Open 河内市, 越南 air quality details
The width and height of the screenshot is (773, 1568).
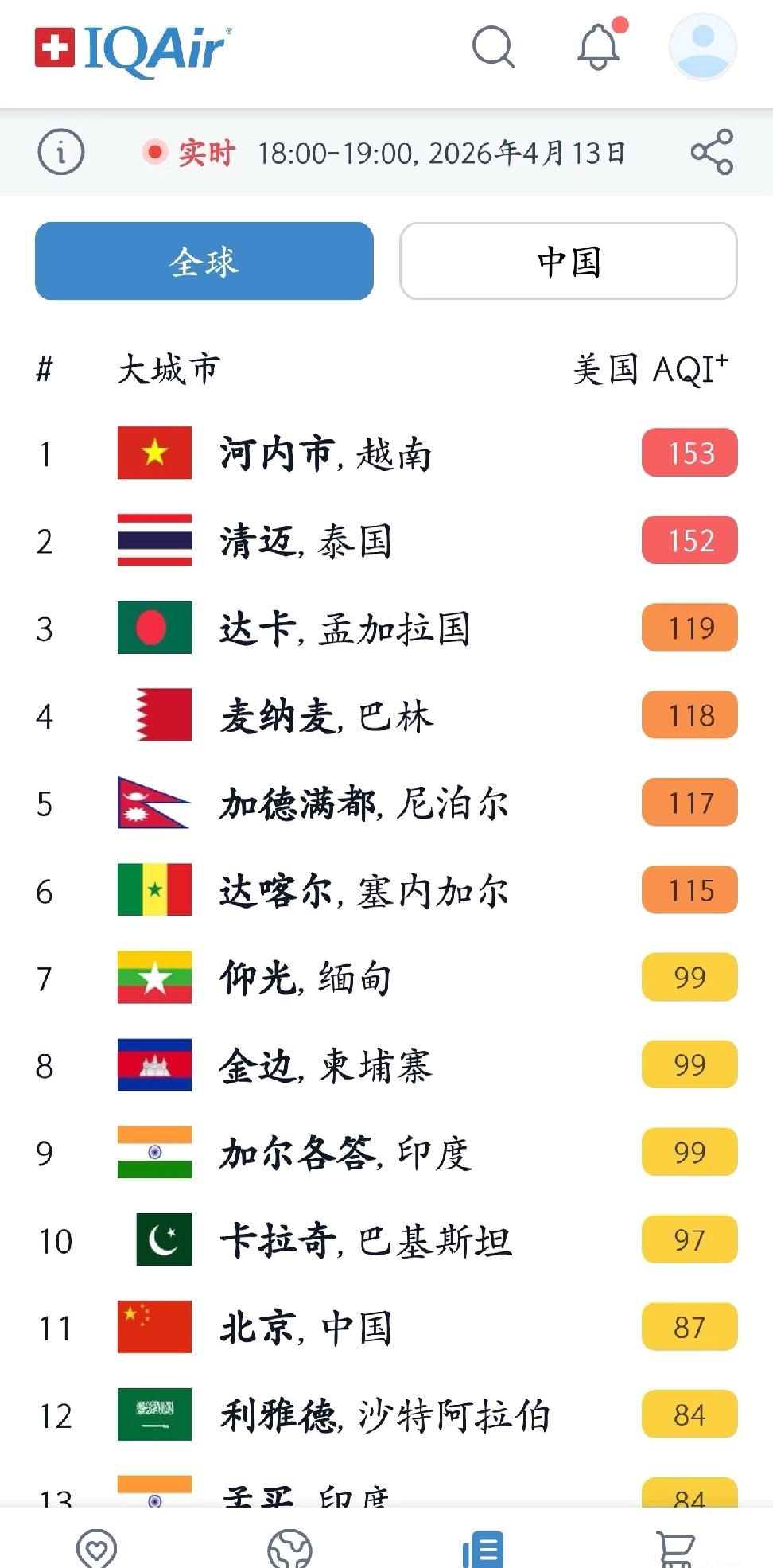(326, 453)
